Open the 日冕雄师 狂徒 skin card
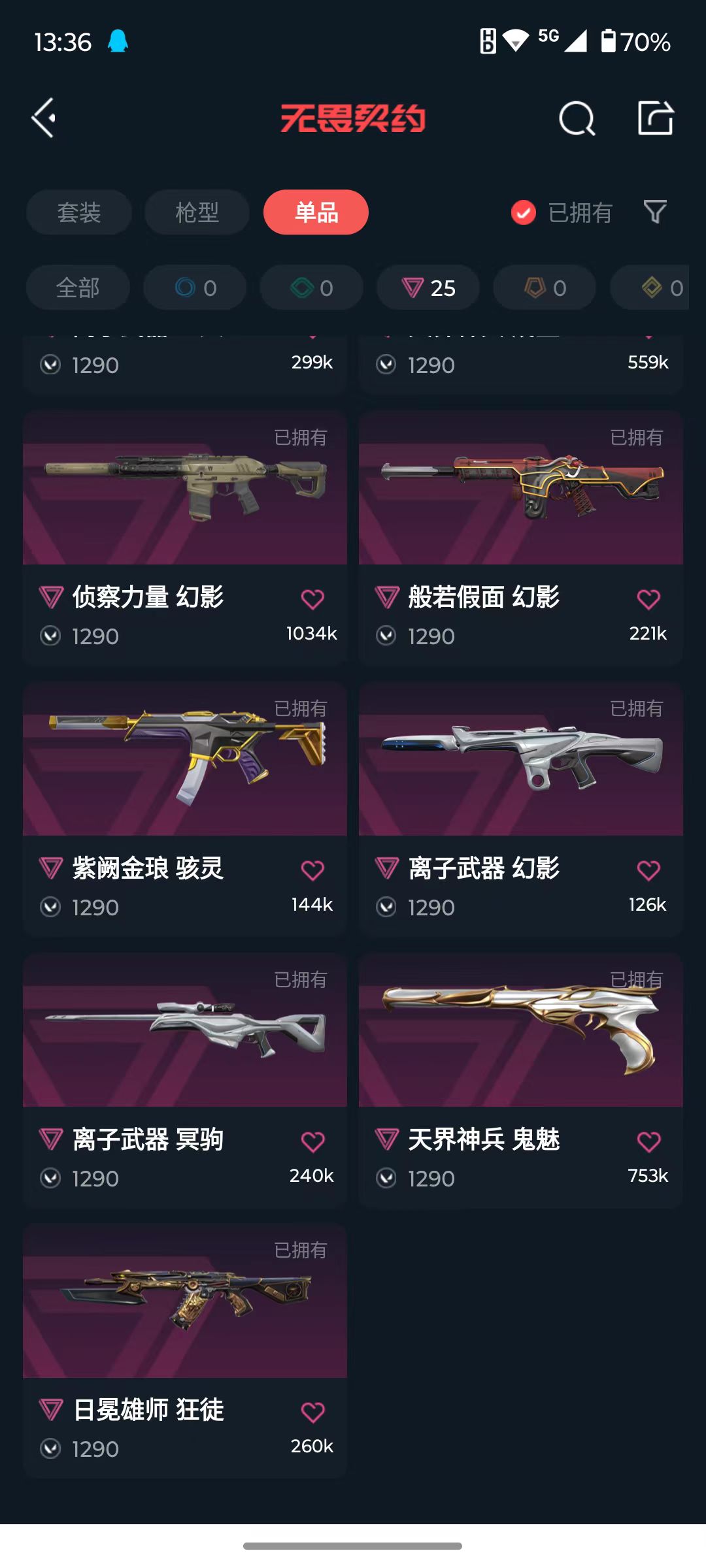This screenshot has height=1568, width=706. (185, 1350)
